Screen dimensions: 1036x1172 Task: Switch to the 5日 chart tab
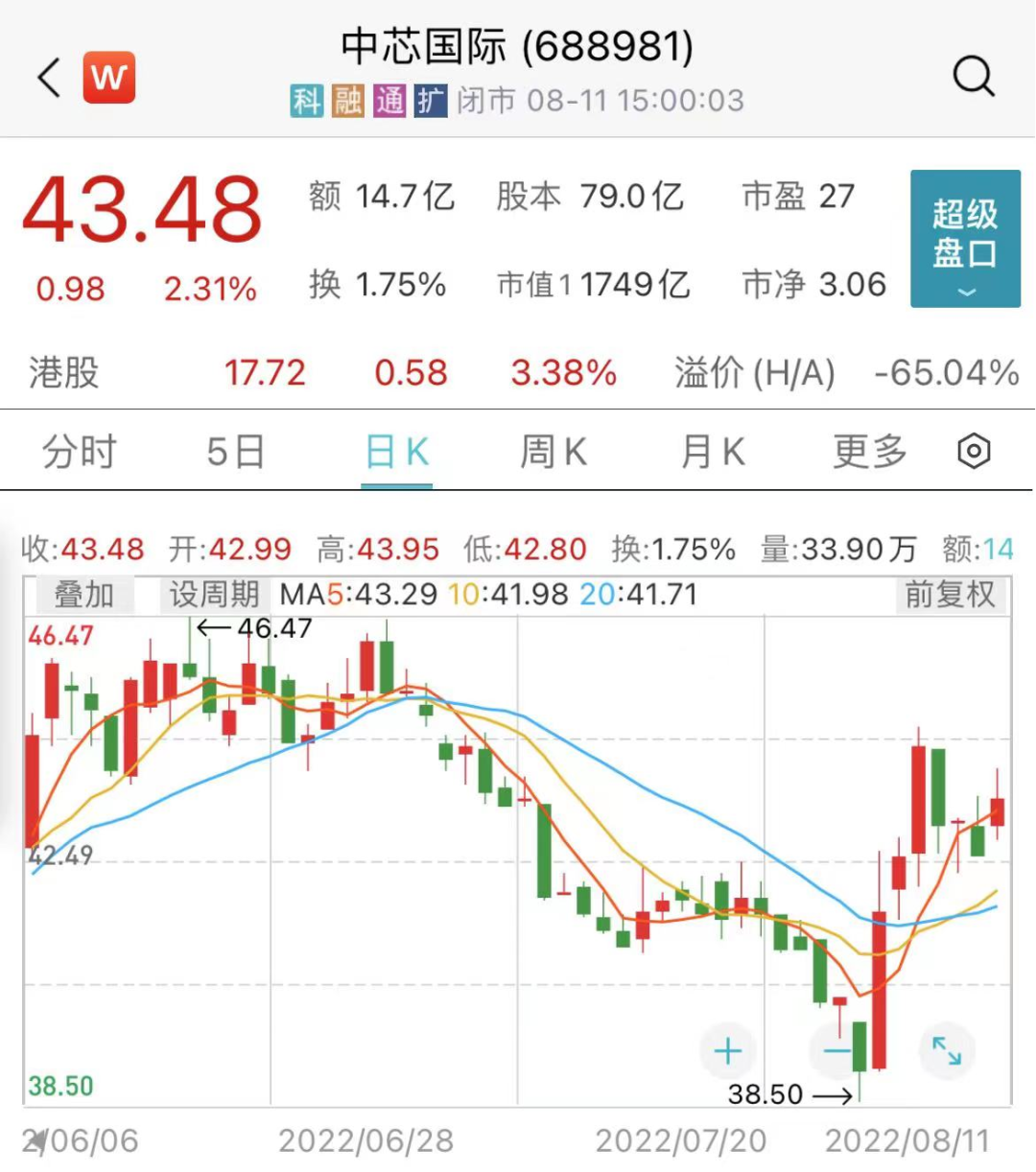tap(236, 451)
